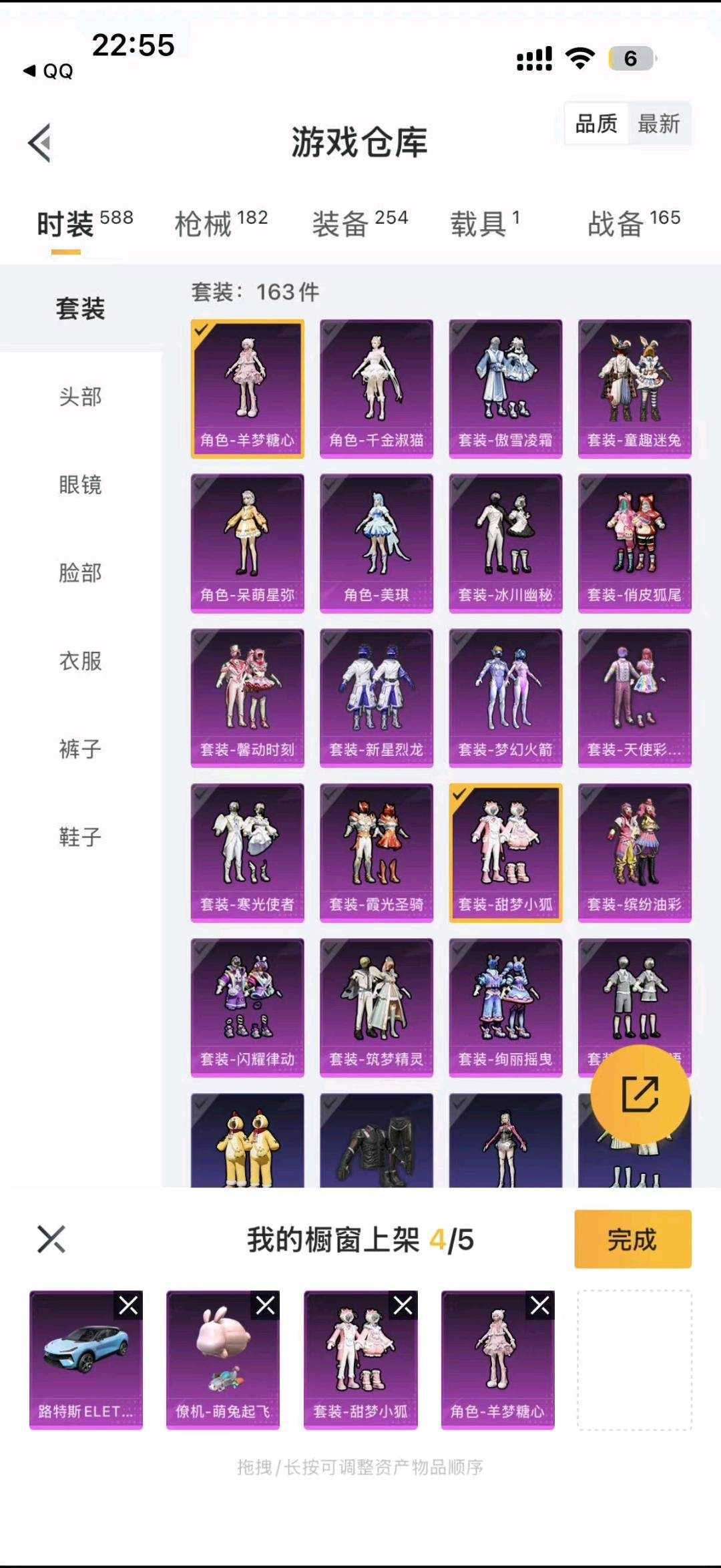The image size is (721, 1568).
Task: Tap 完成 to finish the showcase
Action: pyautogui.click(x=633, y=1239)
